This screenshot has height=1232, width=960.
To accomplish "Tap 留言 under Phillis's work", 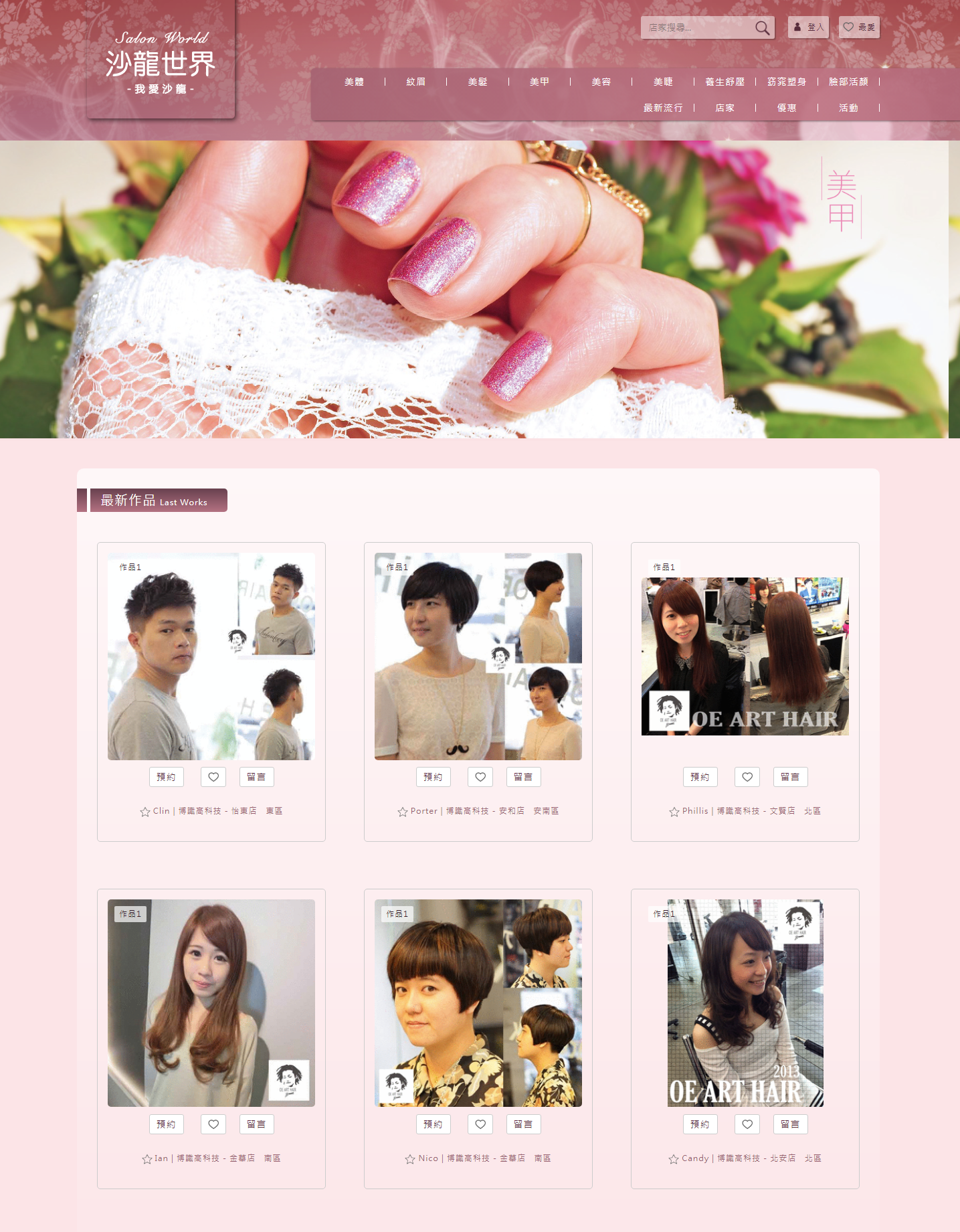I will [790, 777].
